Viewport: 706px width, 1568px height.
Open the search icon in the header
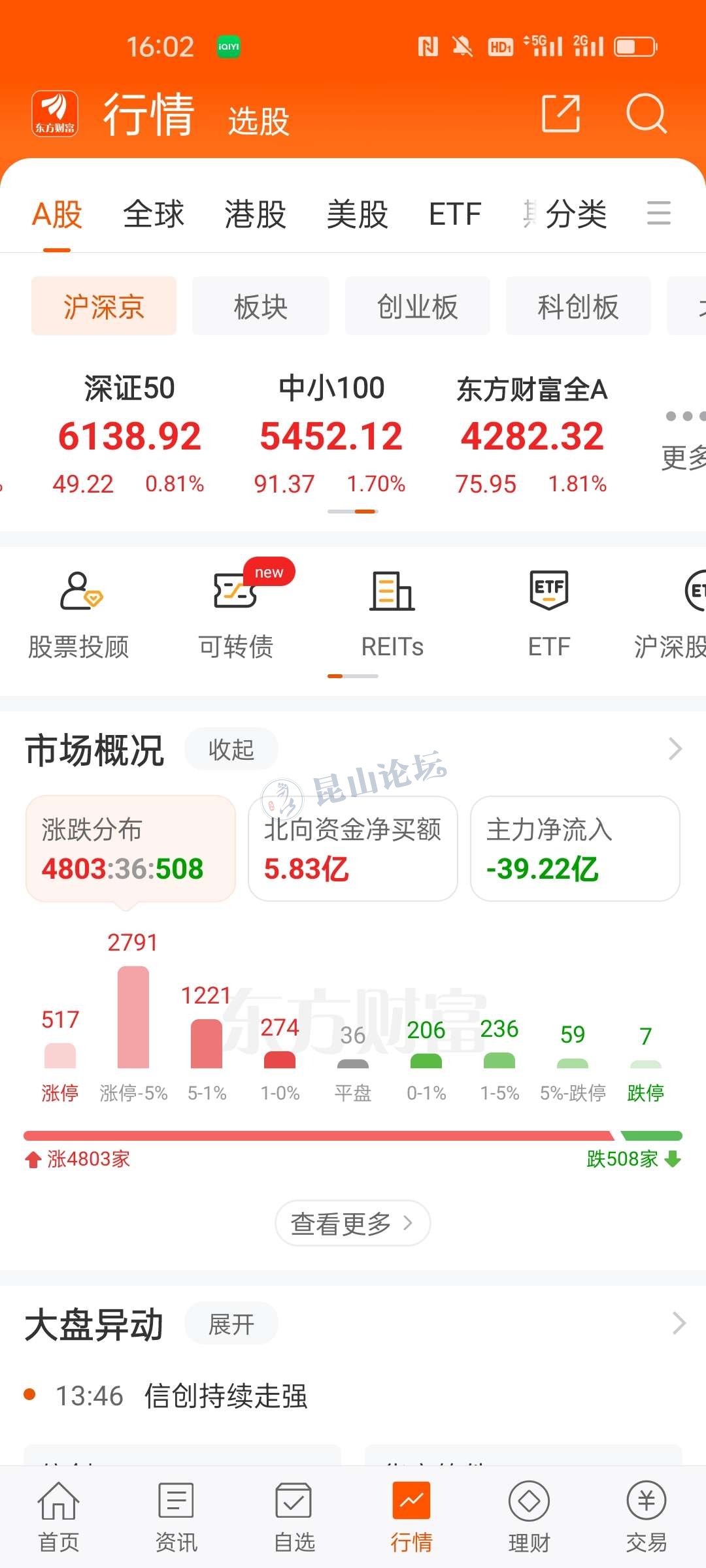coord(646,114)
